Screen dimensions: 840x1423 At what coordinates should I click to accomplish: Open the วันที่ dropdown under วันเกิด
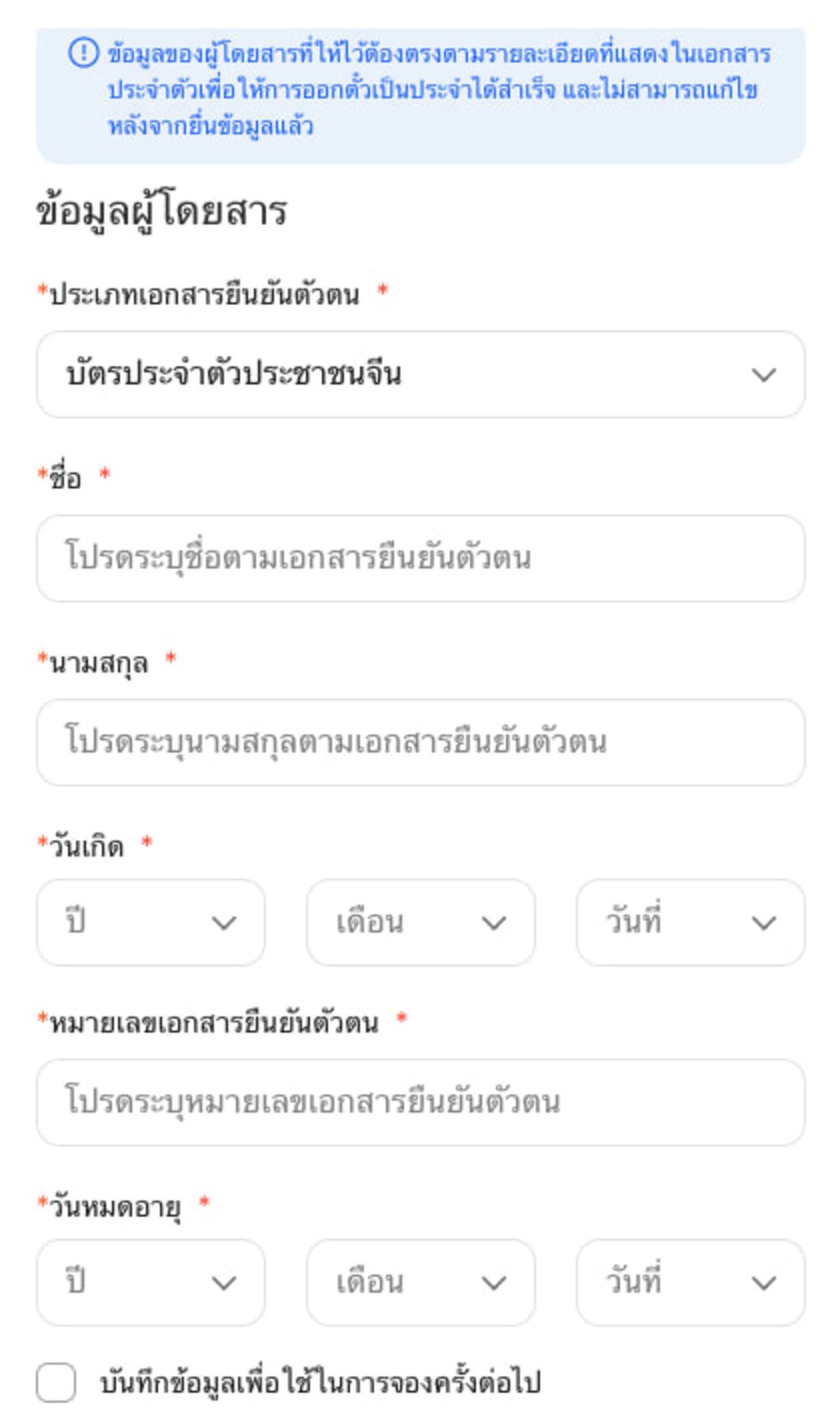[689, 922]
